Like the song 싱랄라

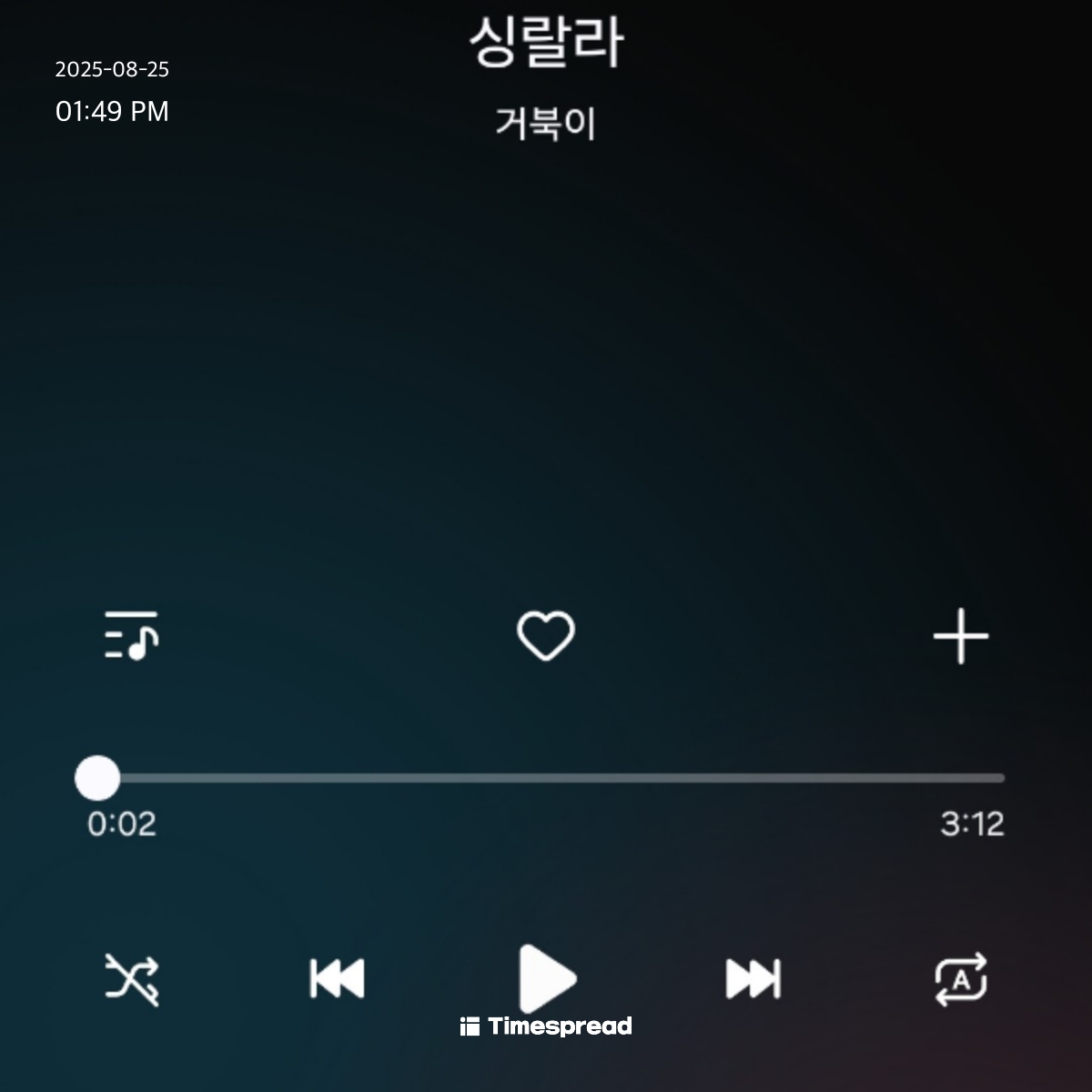546,635
